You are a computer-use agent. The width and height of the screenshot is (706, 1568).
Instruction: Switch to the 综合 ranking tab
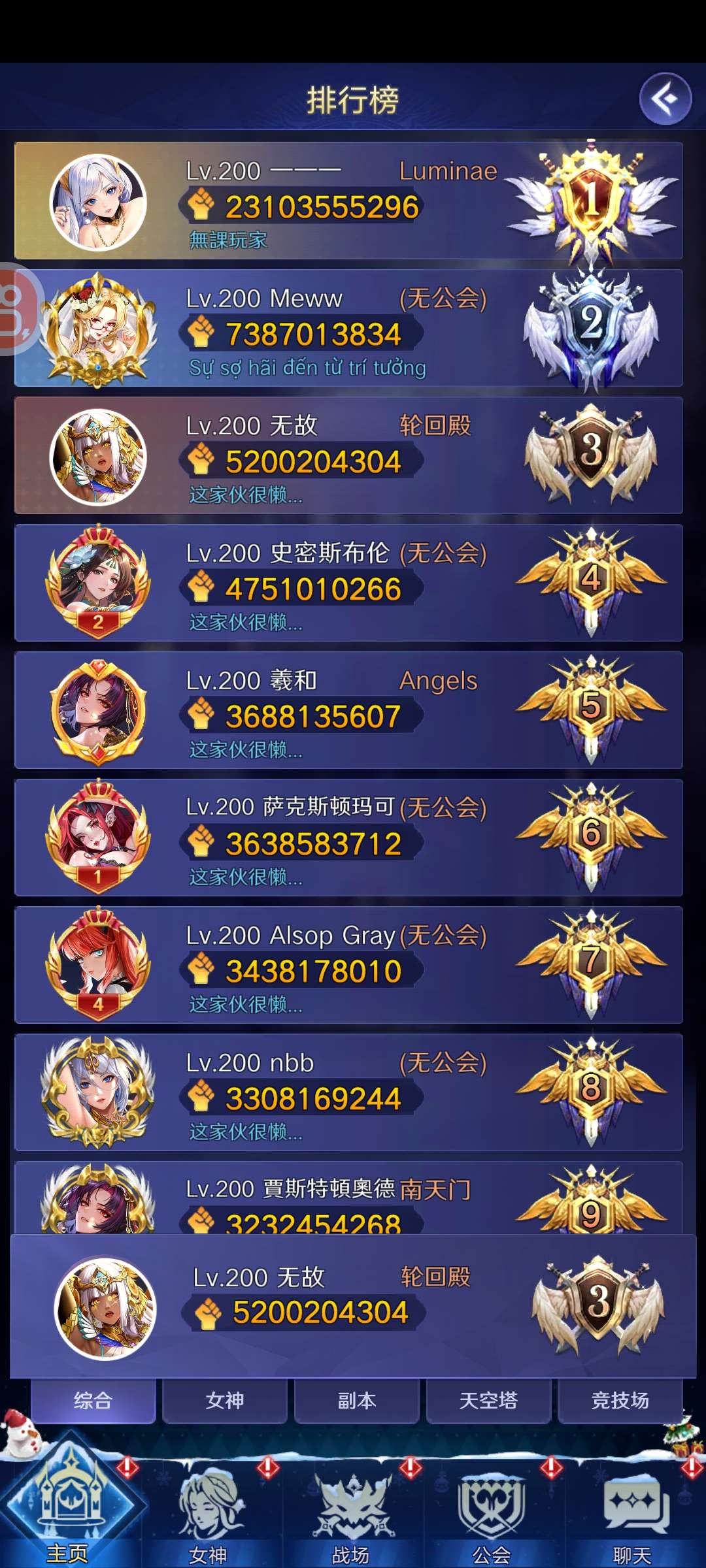[x=93, y=1400]
